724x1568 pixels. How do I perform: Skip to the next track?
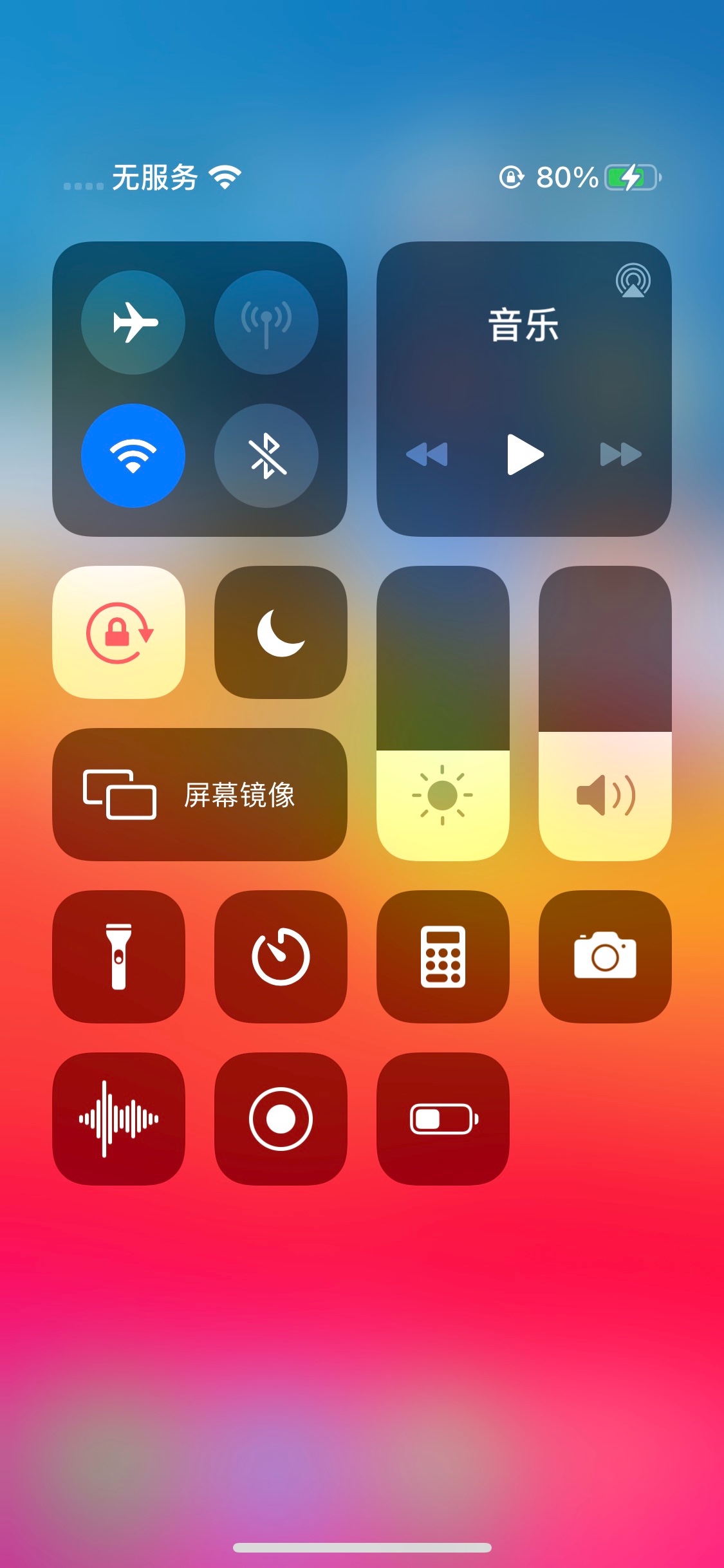point(620,454)
